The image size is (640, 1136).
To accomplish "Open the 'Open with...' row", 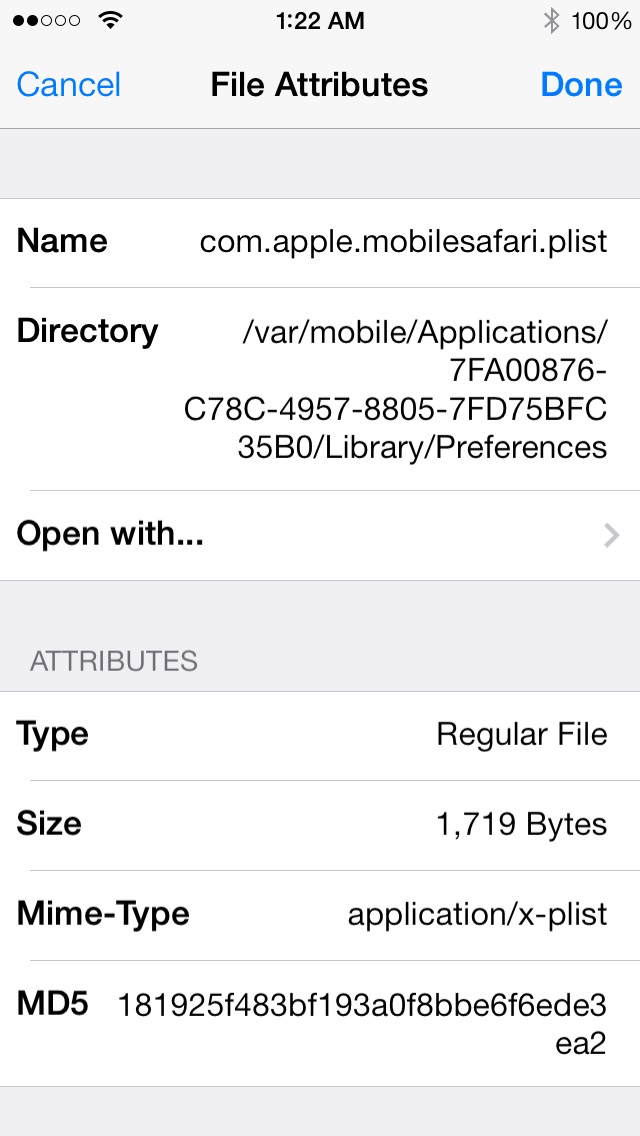I will coord(320,535).
